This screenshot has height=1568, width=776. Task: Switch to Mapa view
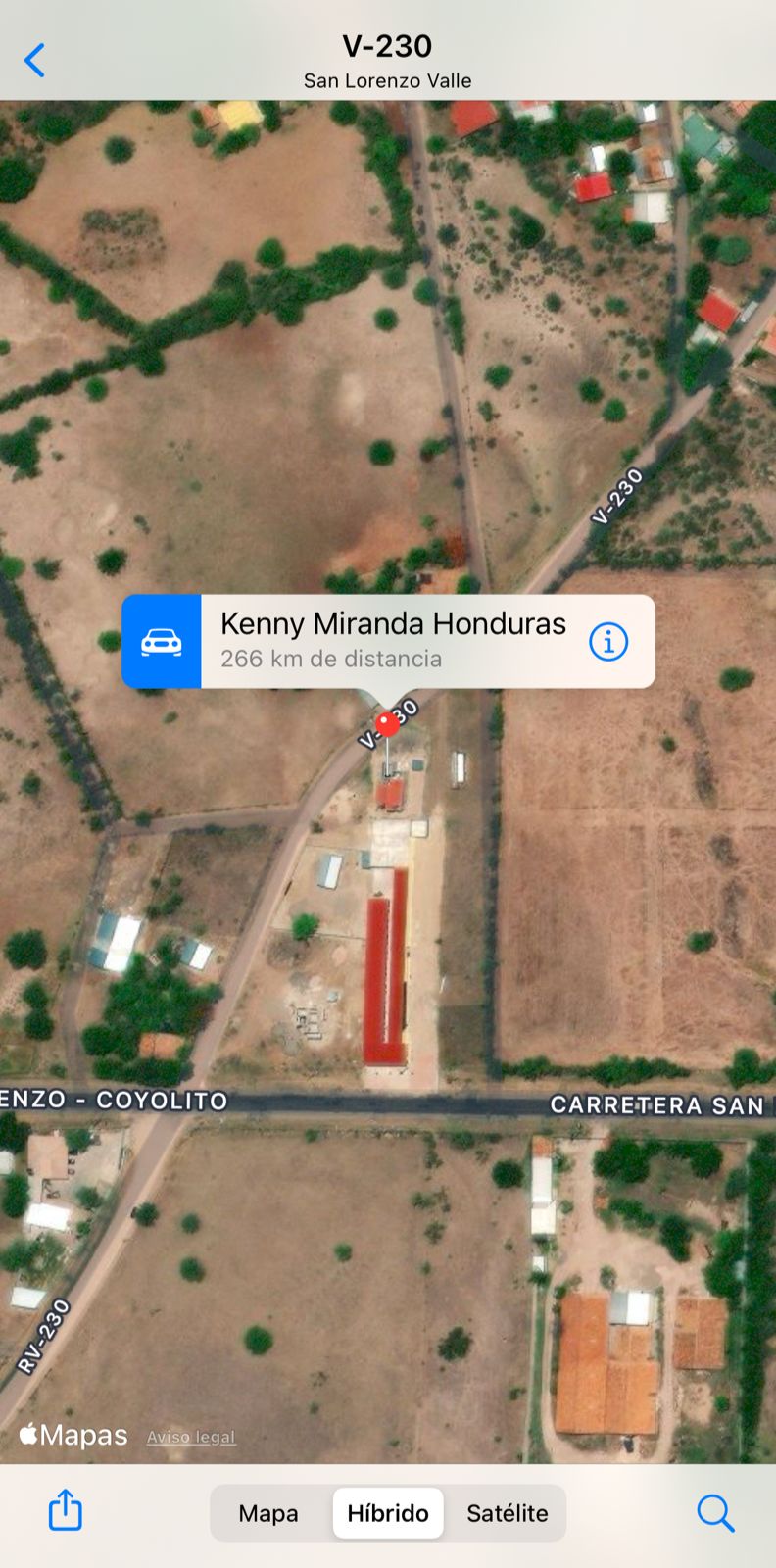[268, 1513]
